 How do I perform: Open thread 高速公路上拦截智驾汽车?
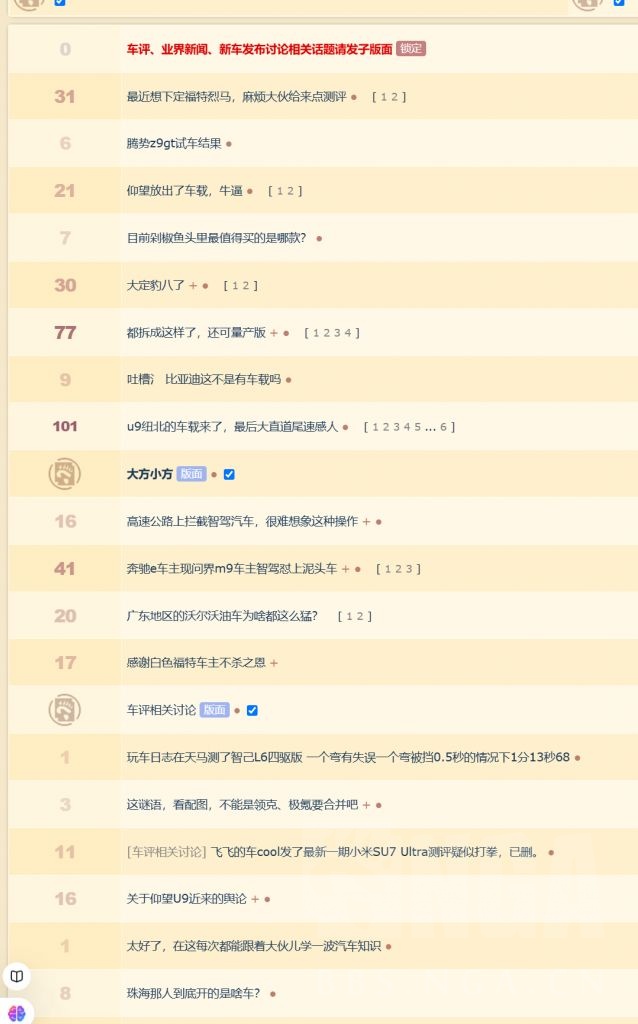pos(242,521)
